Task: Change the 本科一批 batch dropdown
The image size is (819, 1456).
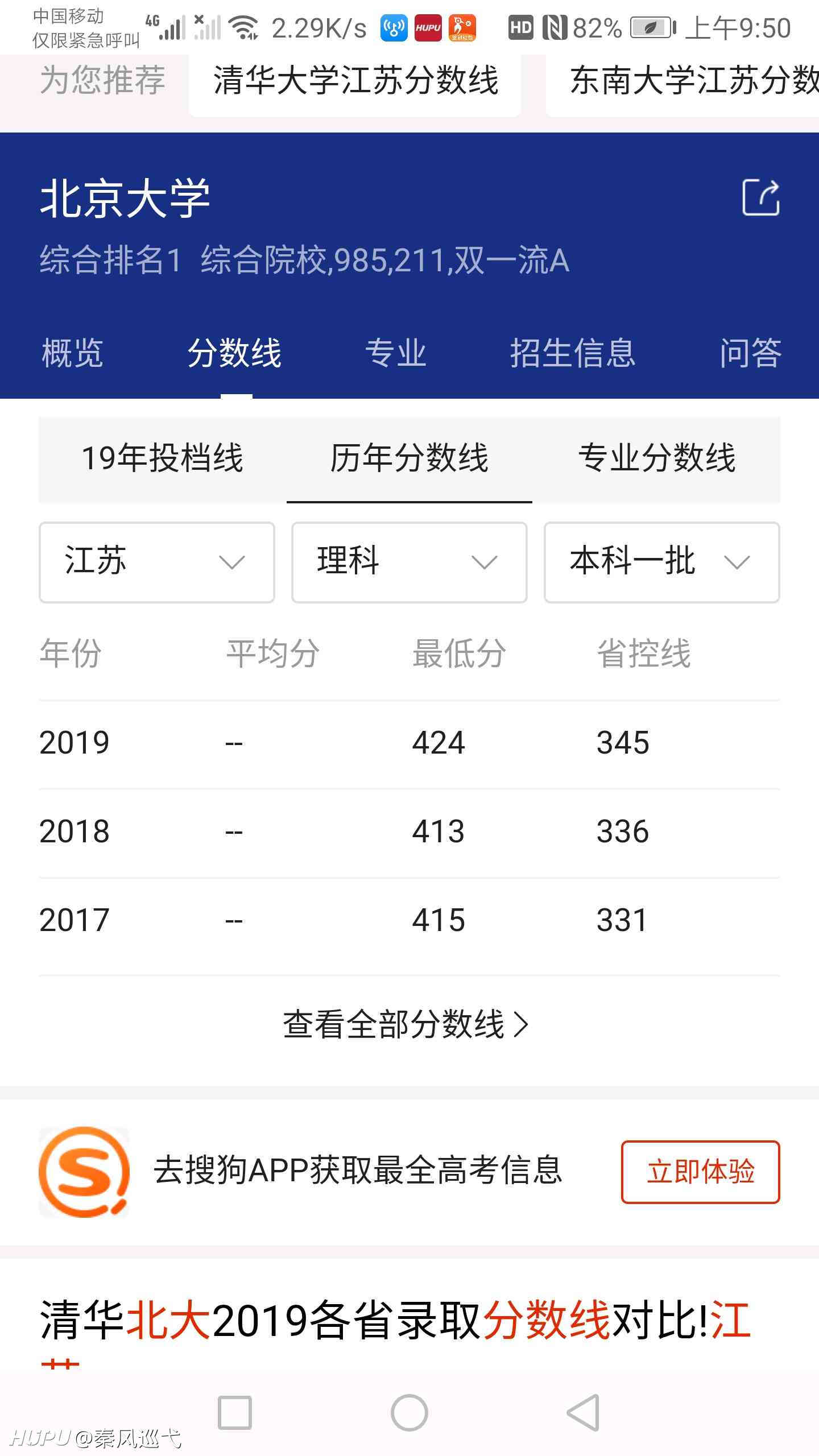Action: click(x=662, y=562)
